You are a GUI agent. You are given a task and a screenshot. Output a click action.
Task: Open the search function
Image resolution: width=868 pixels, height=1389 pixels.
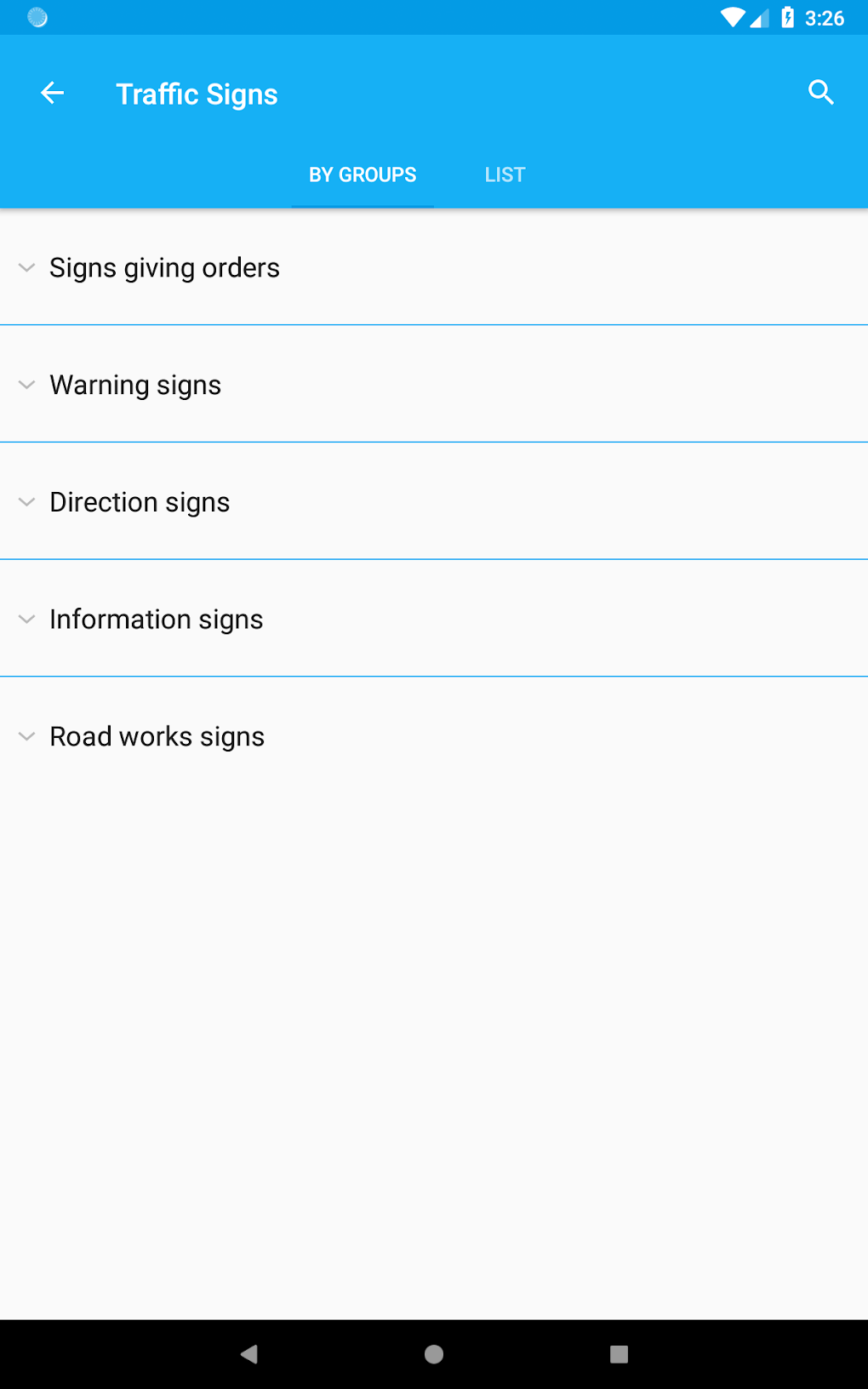[x=819, y=92]
